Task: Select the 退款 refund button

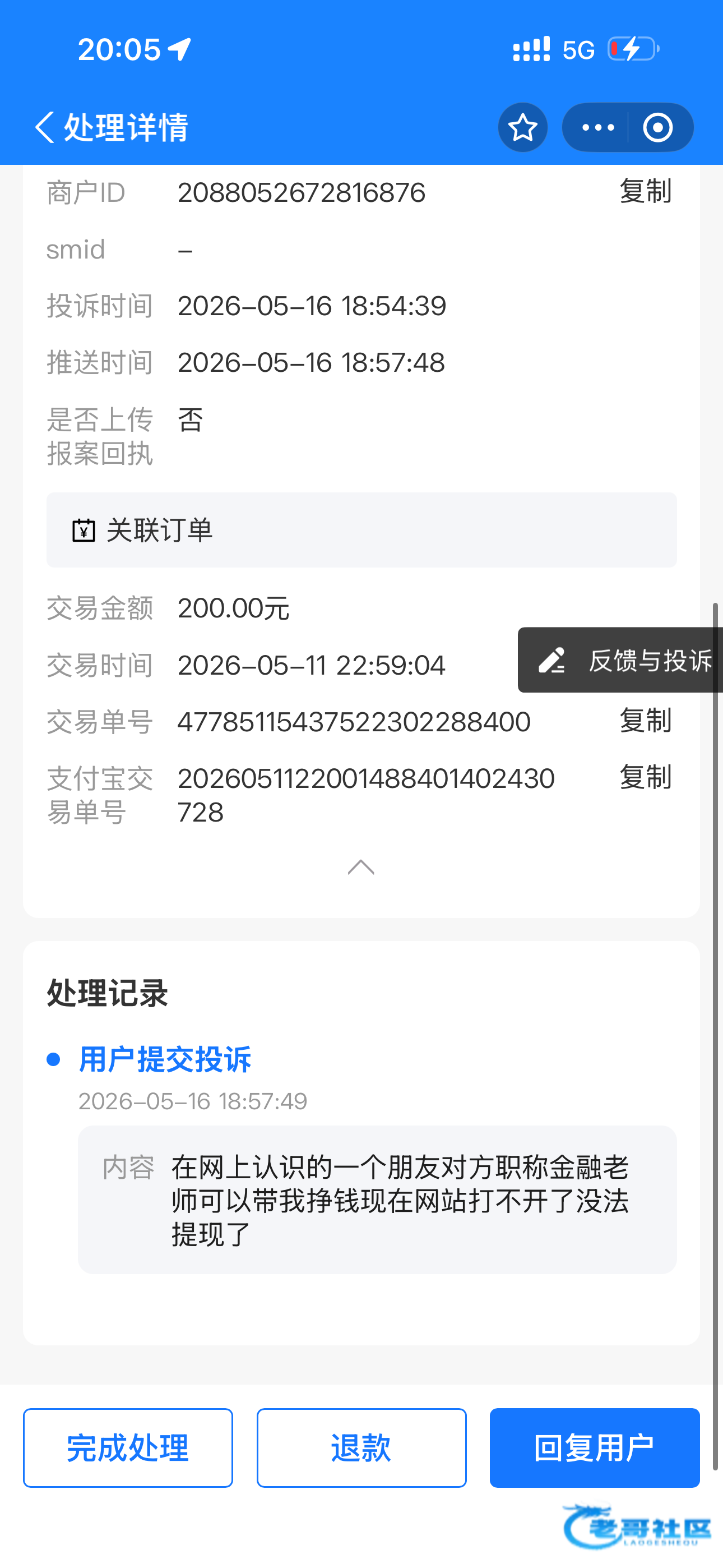Action: tap(361, 1447)
